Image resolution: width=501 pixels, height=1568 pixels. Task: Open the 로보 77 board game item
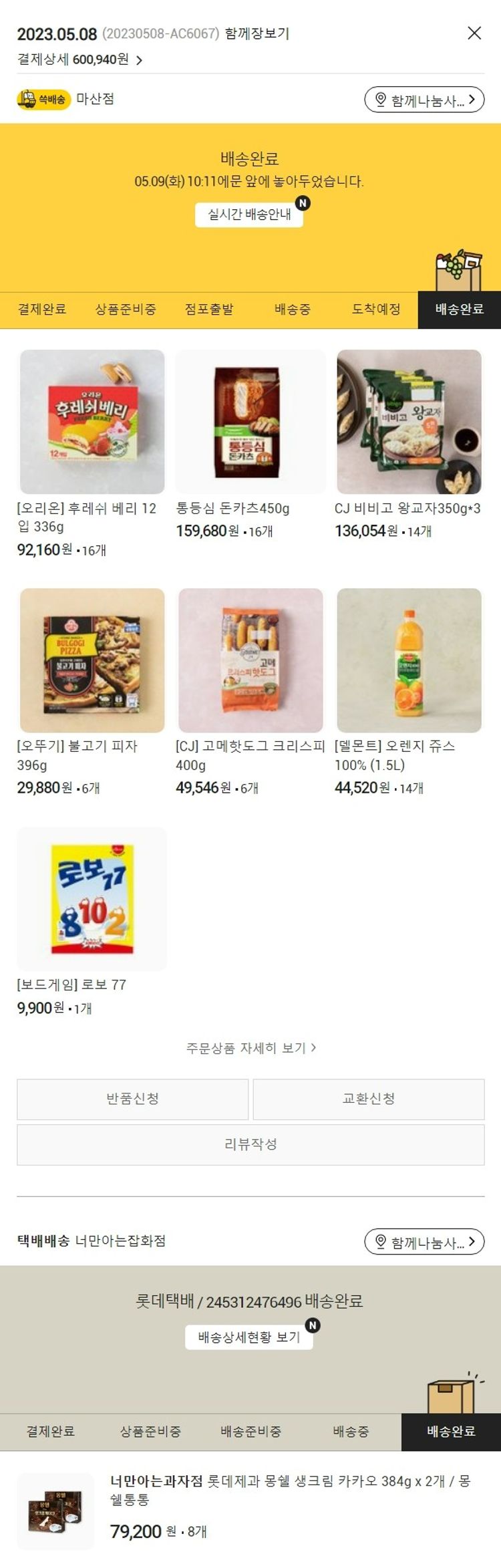click(x=92, y=898)
